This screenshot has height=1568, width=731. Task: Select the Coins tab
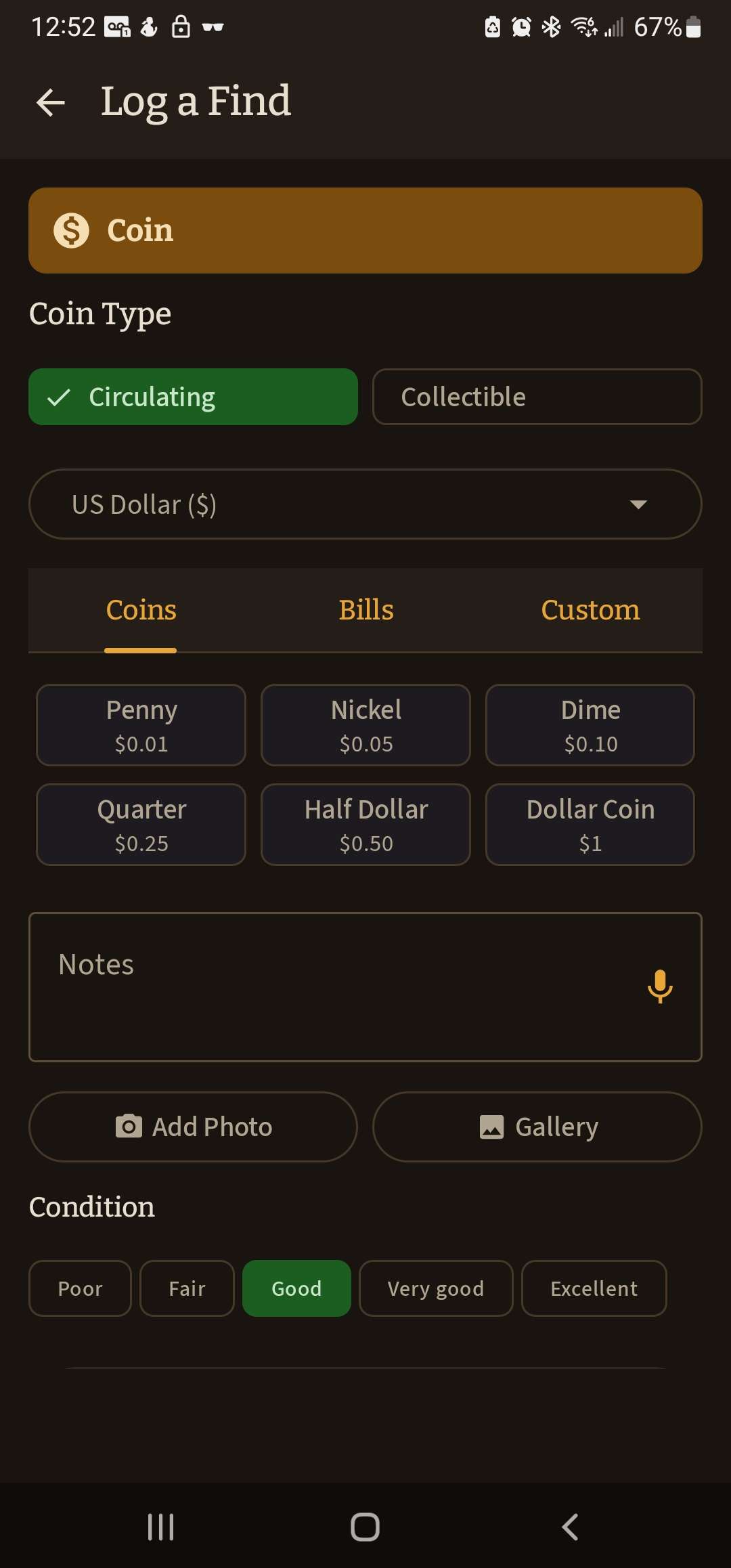[x=141, y=610]
